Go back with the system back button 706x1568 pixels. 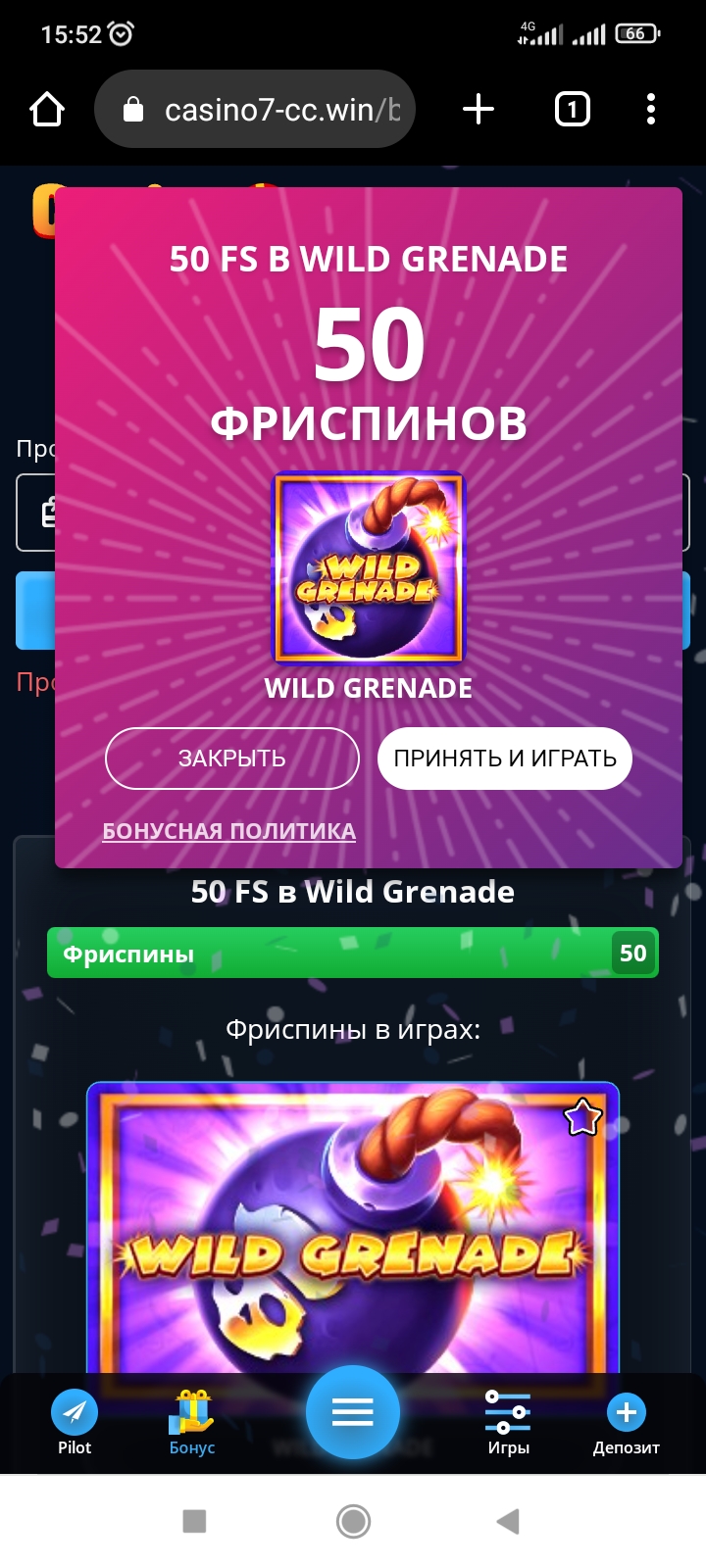tap(508, 1521)
